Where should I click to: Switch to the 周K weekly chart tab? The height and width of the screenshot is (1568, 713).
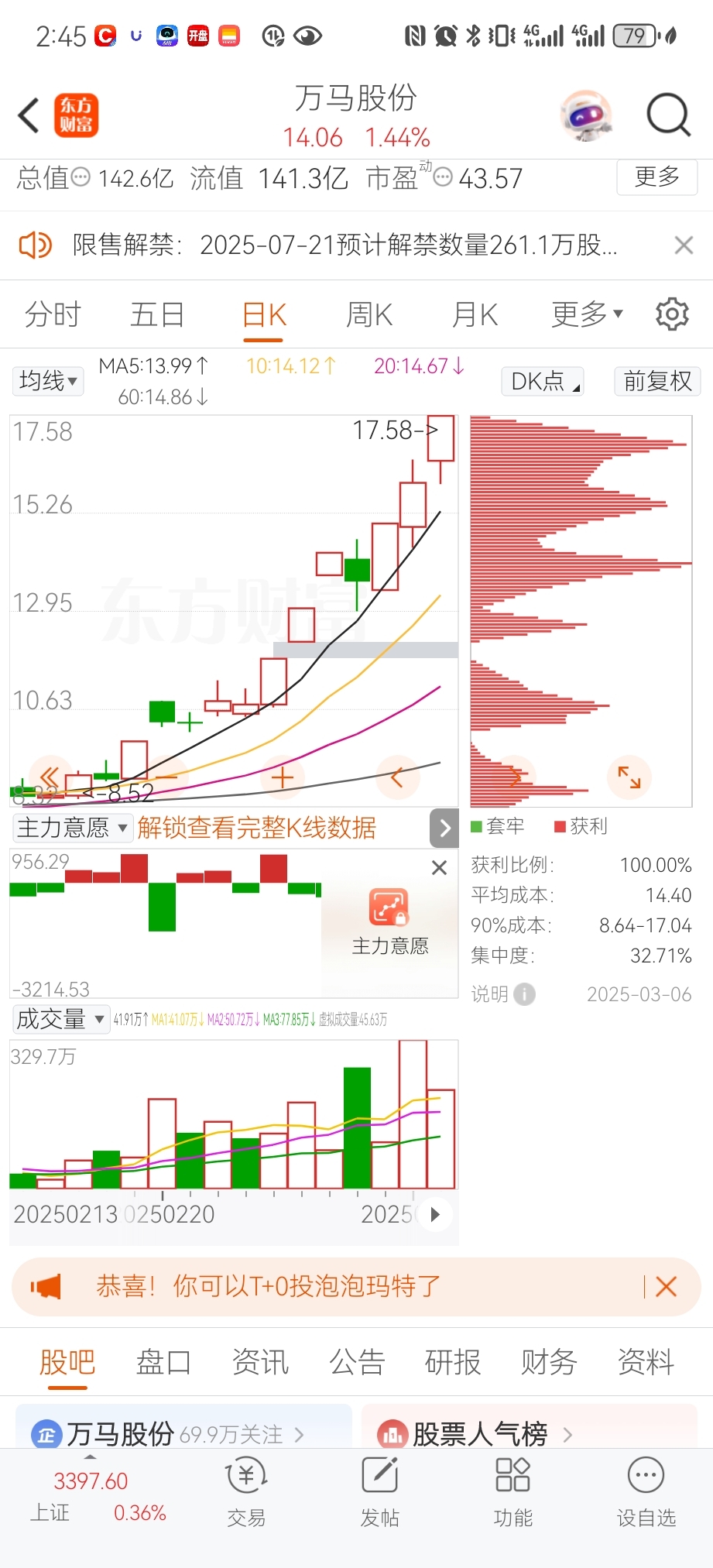(368, 314)
